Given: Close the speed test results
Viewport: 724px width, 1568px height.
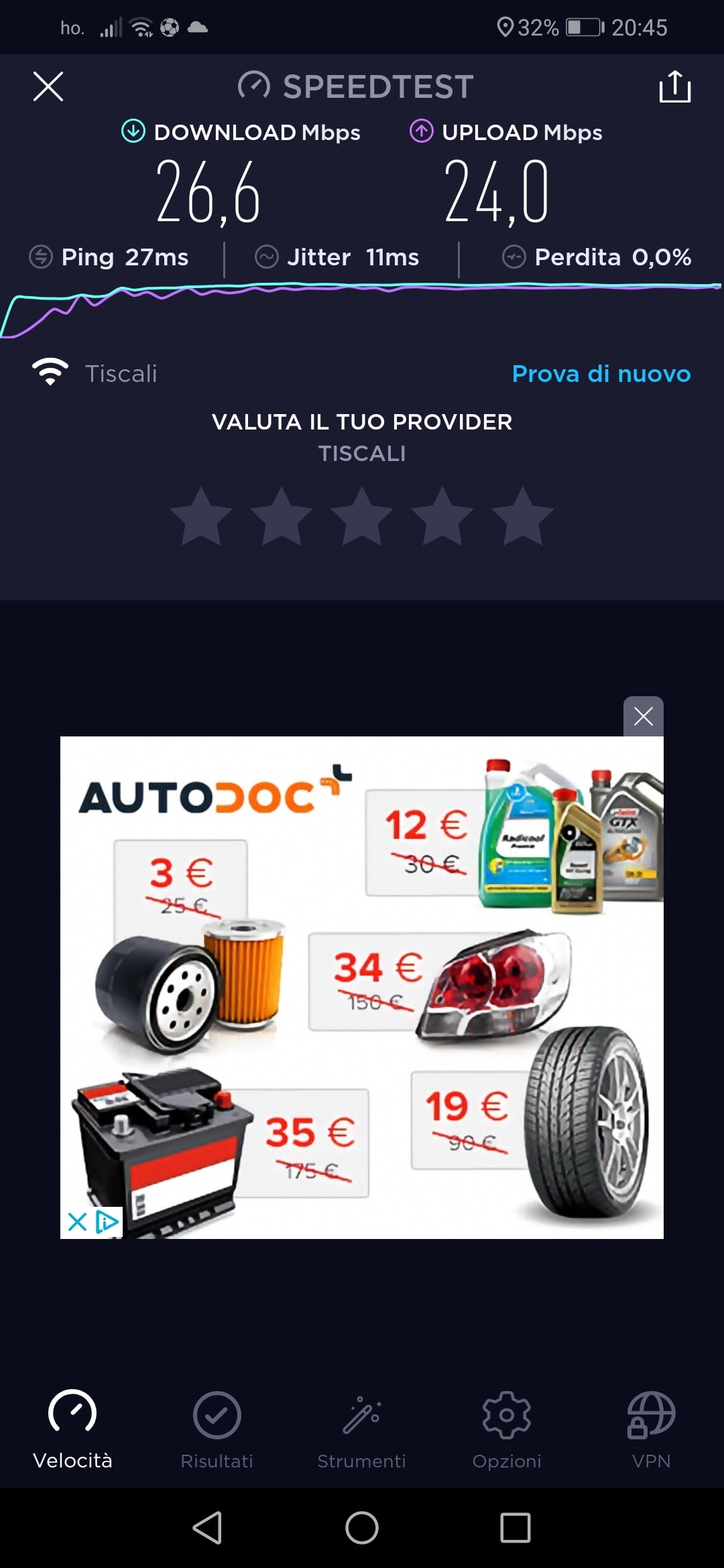Looking at the screenshot, I should point(48,86).
